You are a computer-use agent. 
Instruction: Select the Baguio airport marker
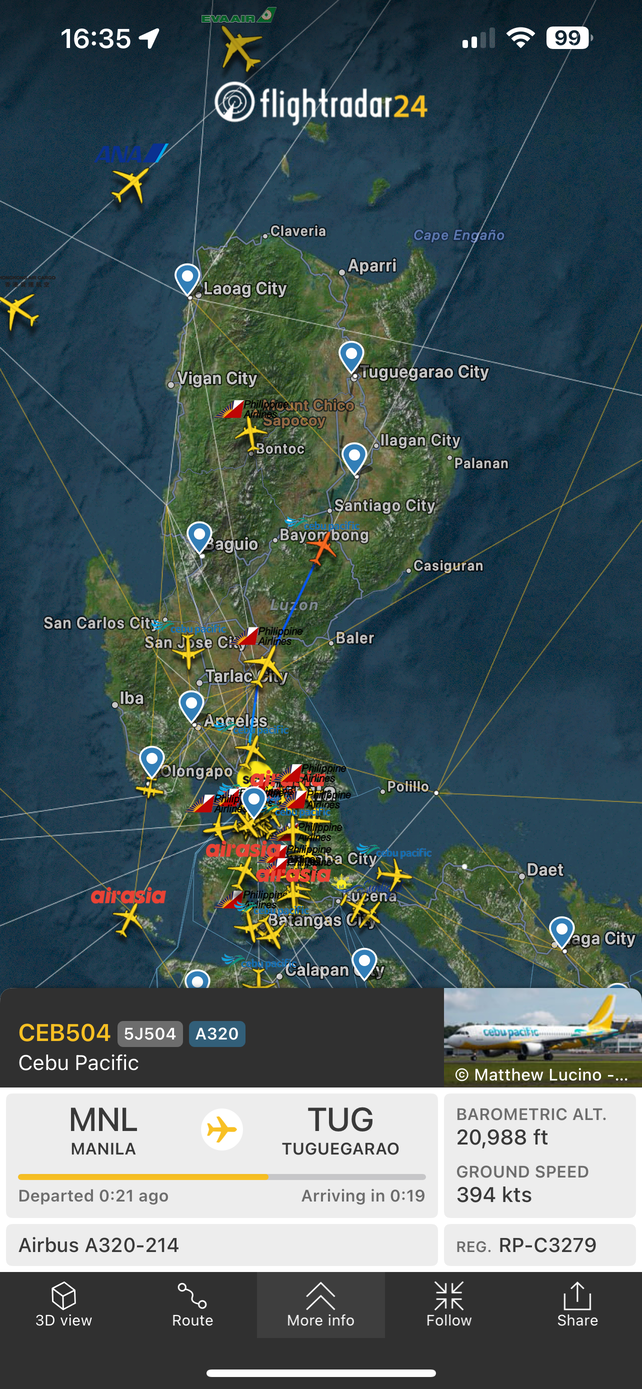200,537
